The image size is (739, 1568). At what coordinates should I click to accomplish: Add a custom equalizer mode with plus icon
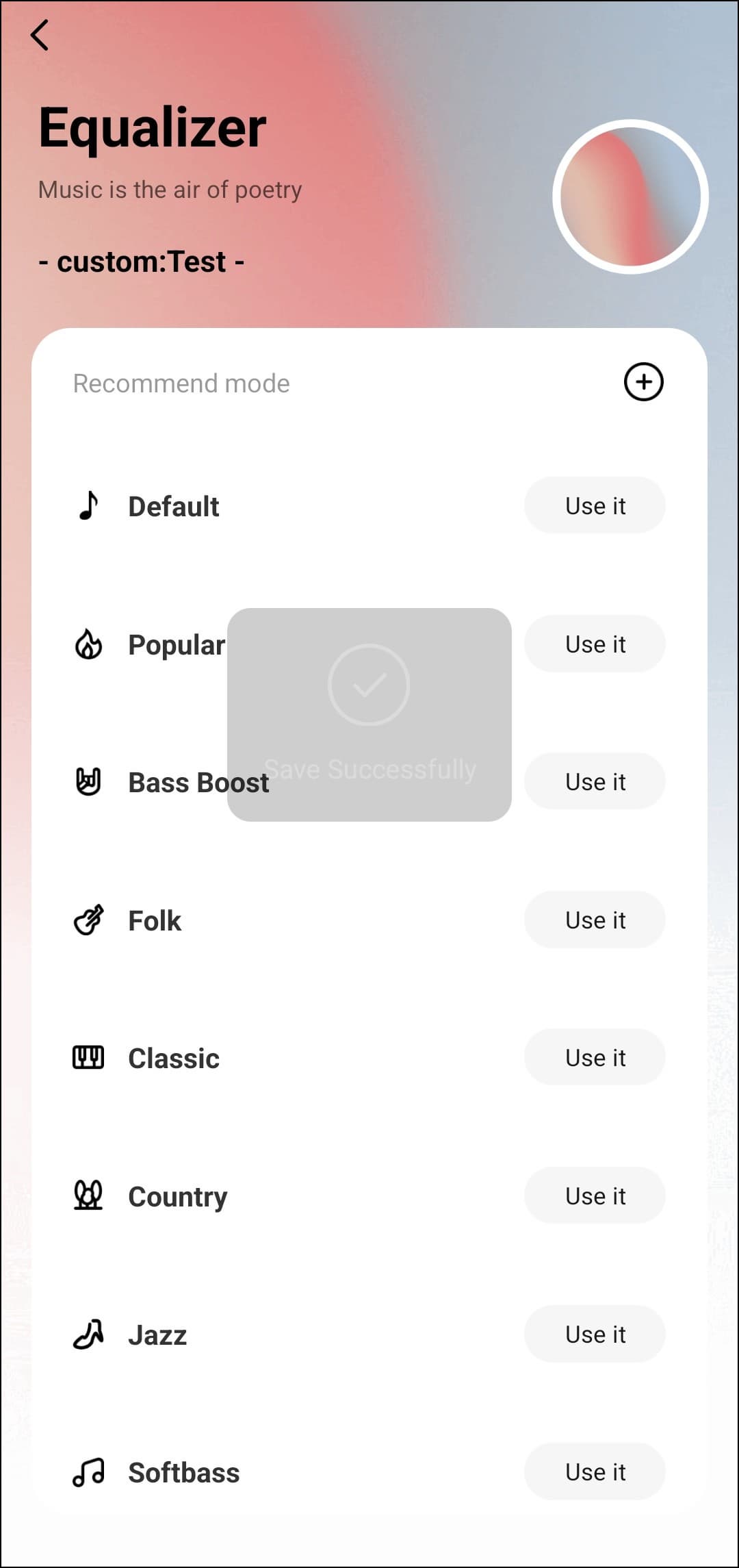pos(643,382)
